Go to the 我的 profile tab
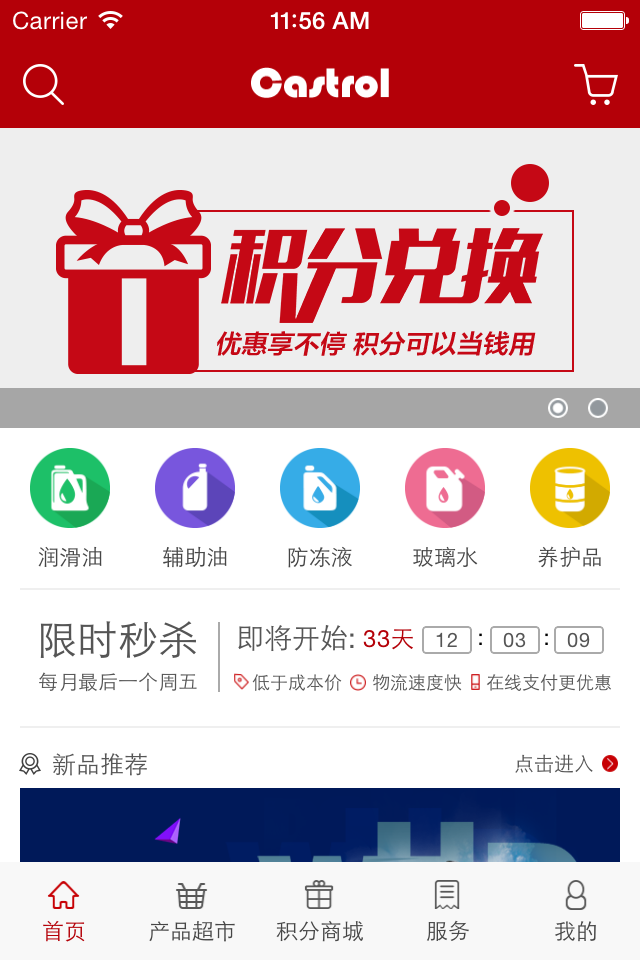The image size is (640, 960). (576, 911)
